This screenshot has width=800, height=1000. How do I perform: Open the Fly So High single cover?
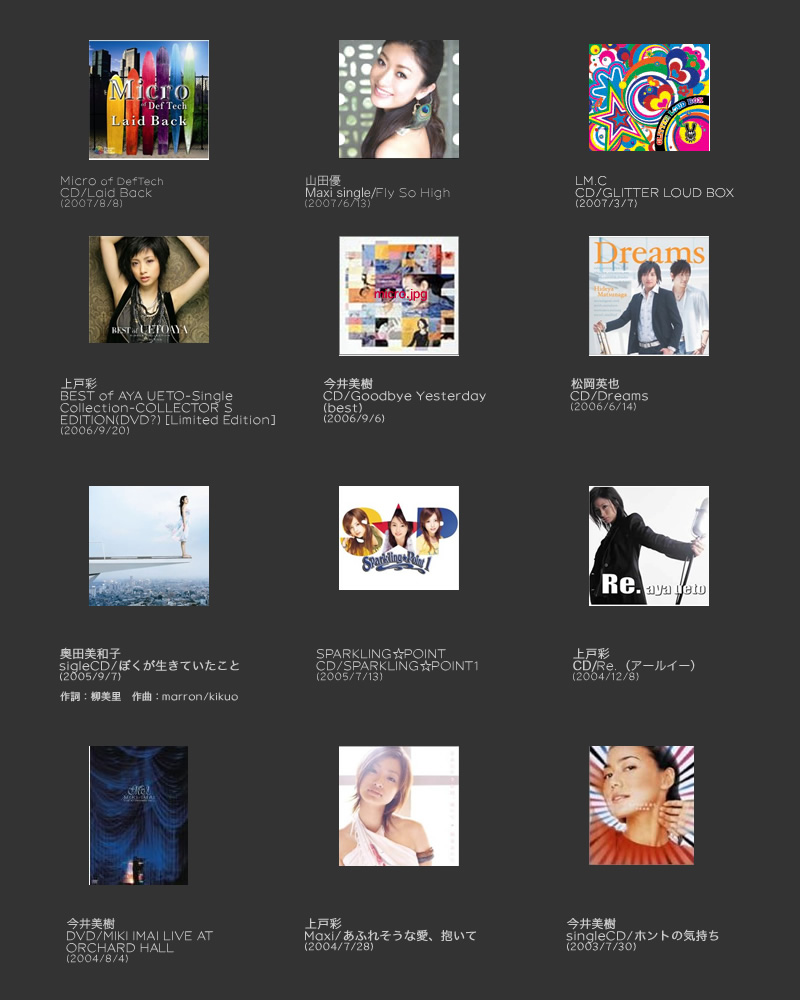point(398,99)
